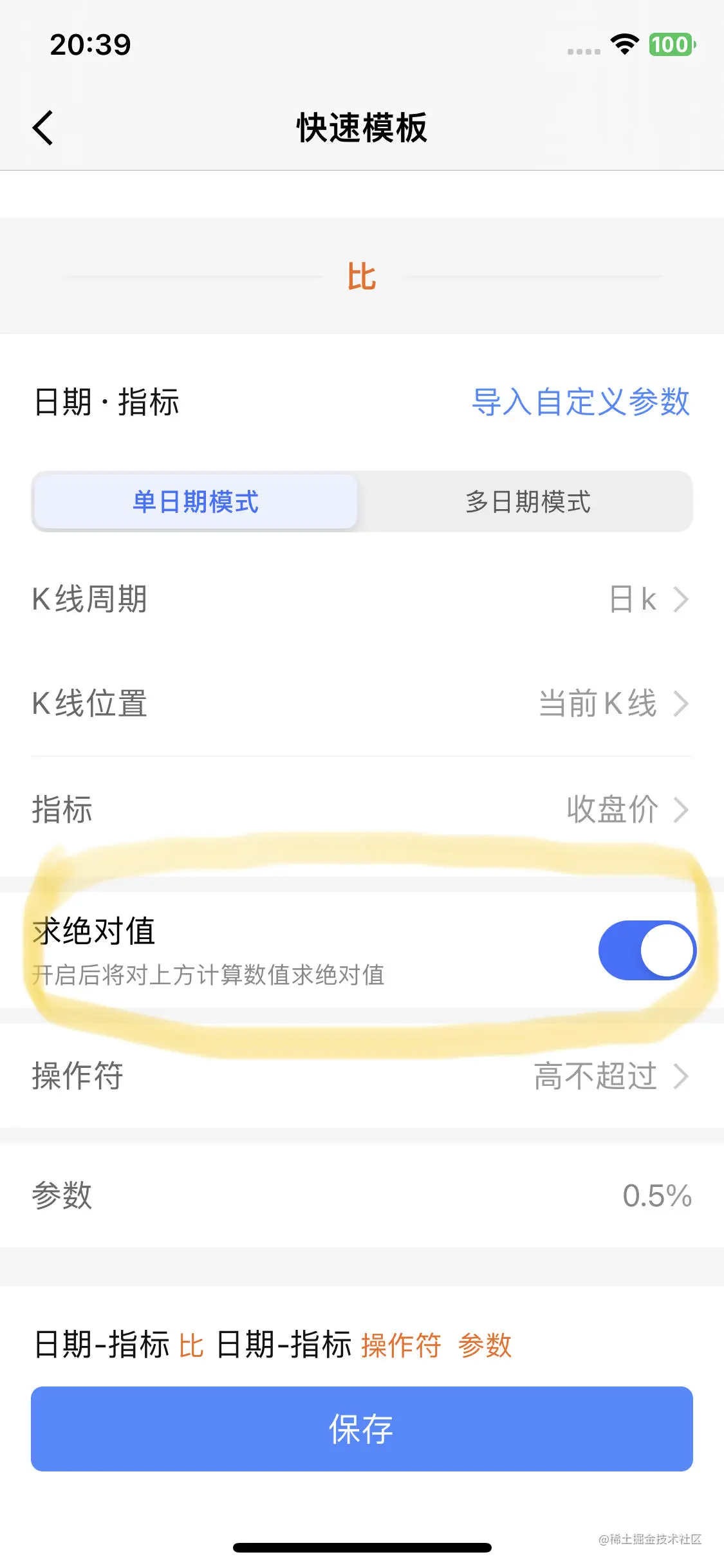Open 指标 row showing 收盘价
Image resolution: width=724 pixels, height=1568 pixels.
362,809
